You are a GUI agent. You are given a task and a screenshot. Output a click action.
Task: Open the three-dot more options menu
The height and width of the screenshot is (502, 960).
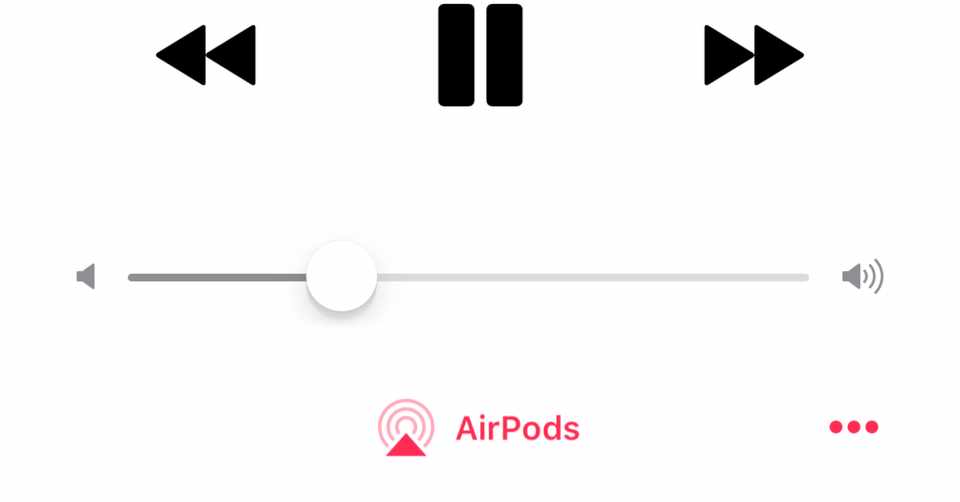[x=853, y=428]
